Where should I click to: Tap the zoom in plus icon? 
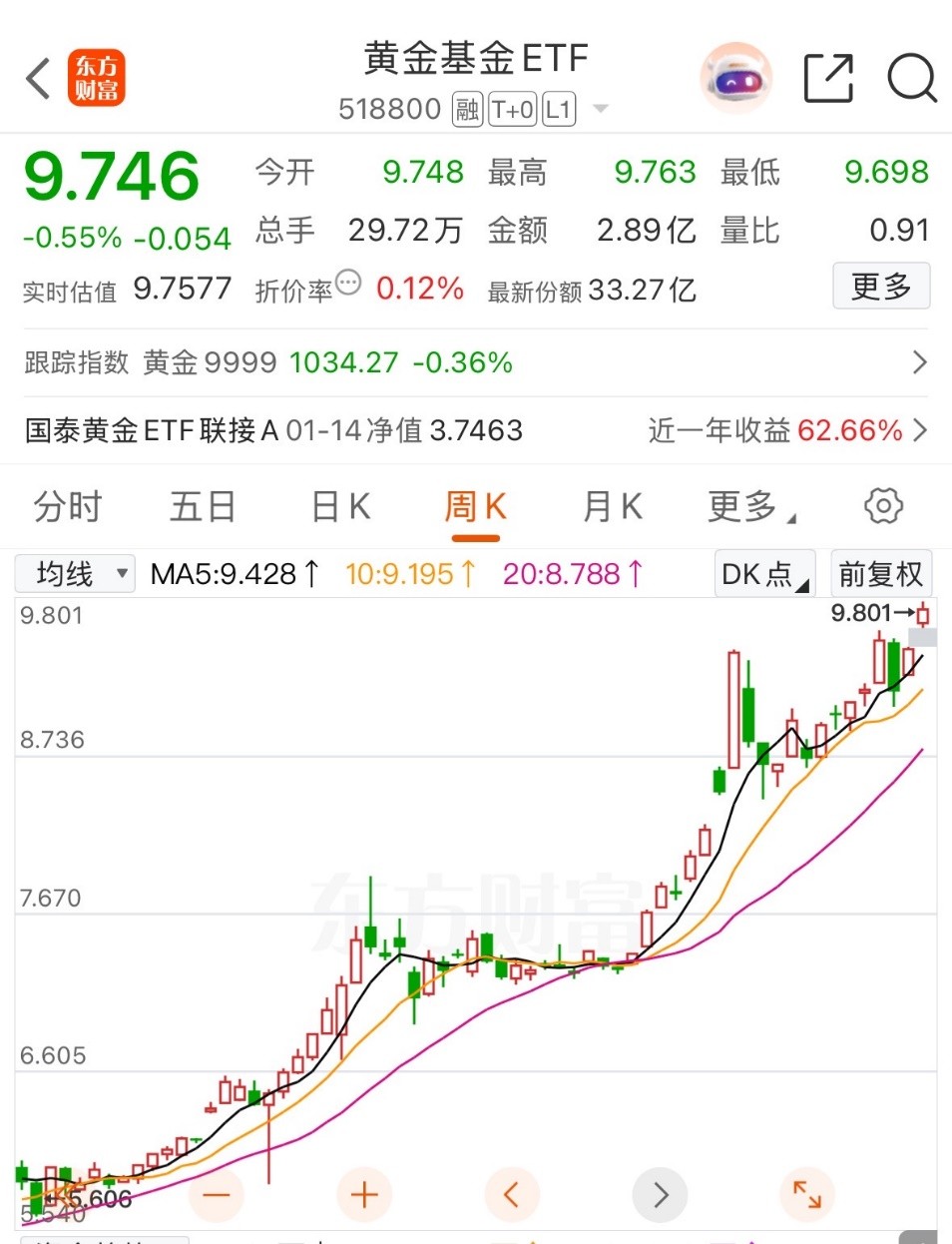364,1194
